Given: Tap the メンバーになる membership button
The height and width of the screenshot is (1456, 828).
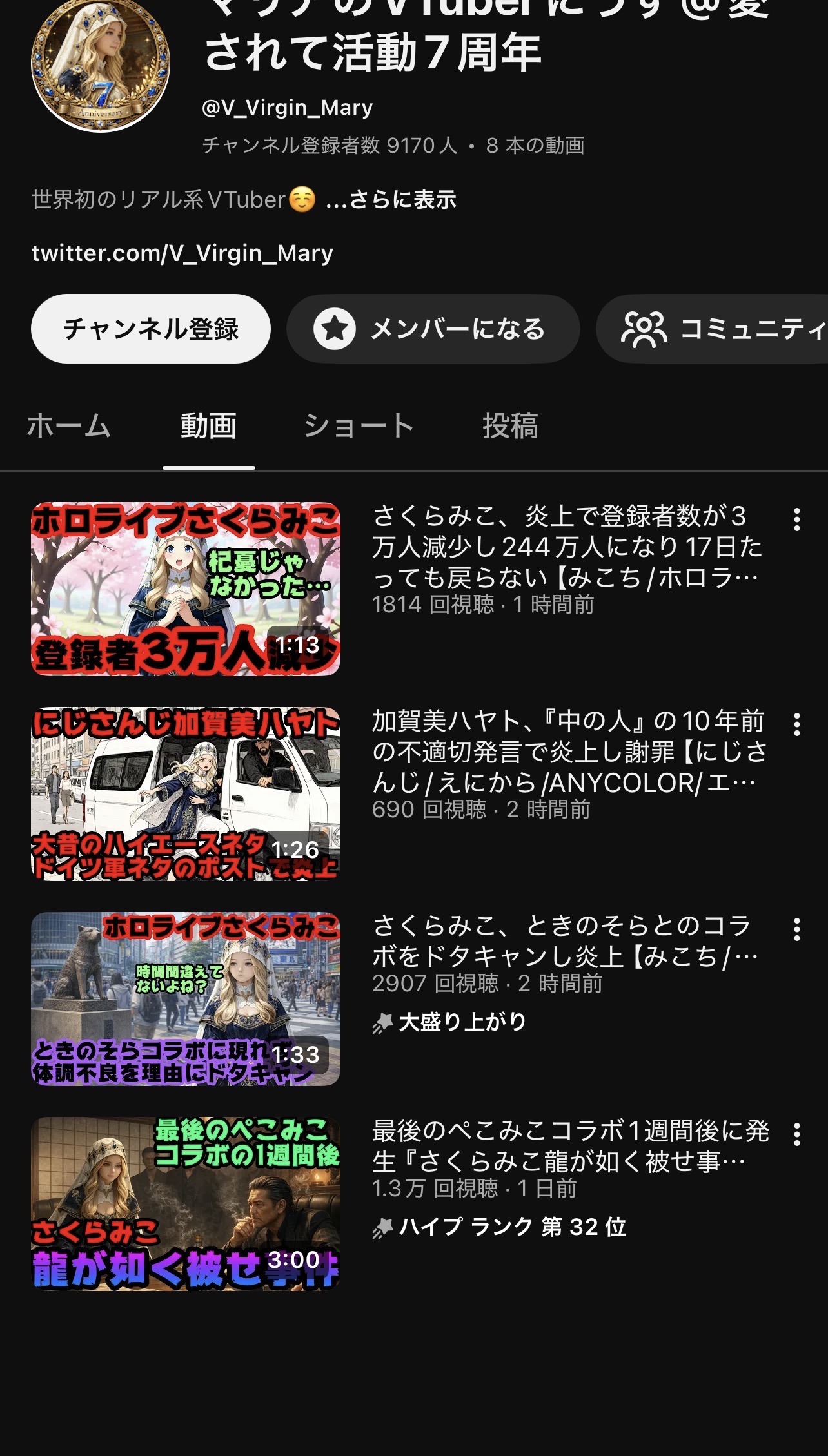Looking at the screenshot, I should 433,329.
